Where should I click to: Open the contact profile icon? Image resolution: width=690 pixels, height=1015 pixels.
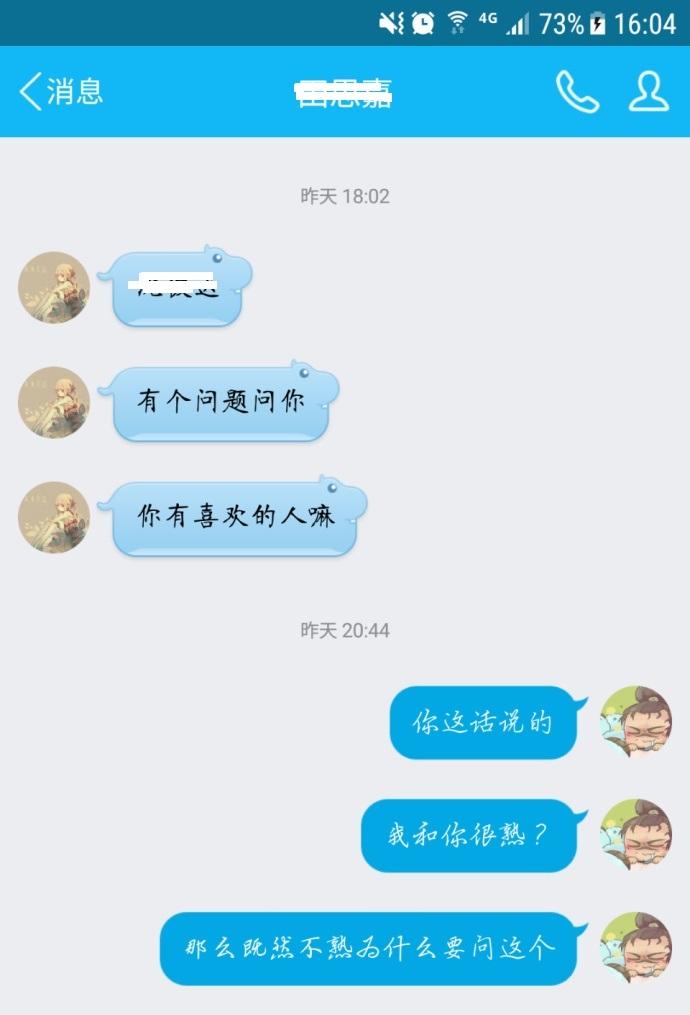pos(648,92)
